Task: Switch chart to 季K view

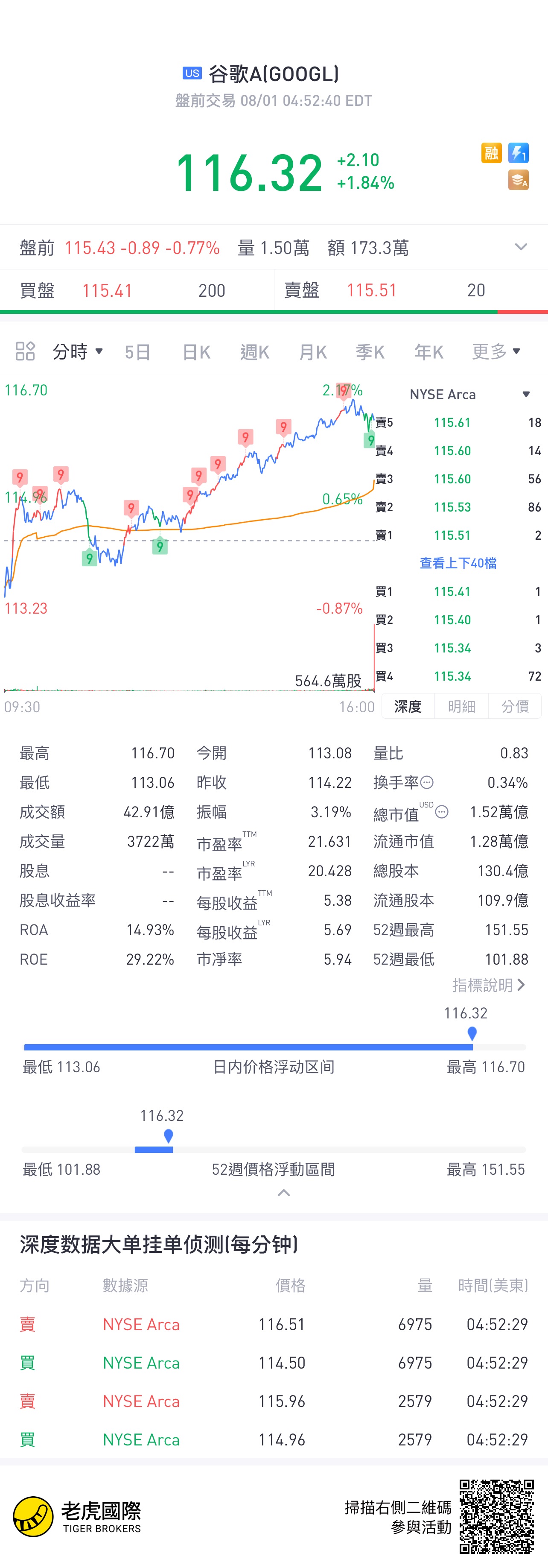Action: tap(370, 352)
